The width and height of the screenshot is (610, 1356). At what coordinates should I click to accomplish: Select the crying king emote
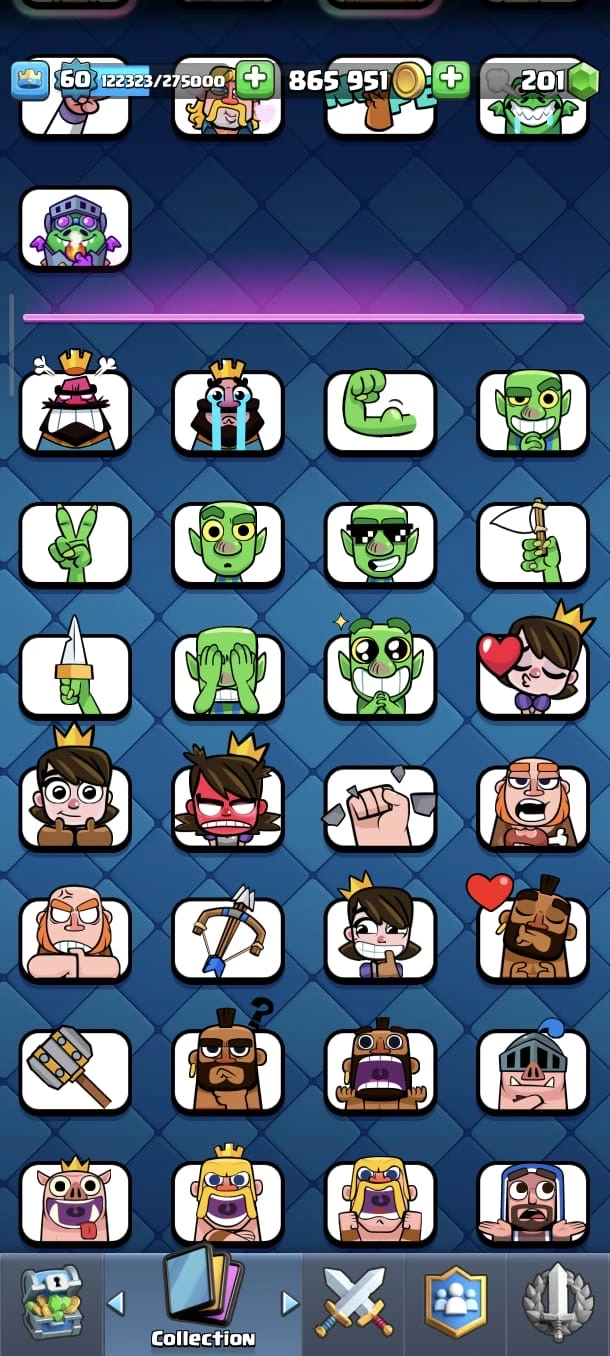click(x=228, y=410)
